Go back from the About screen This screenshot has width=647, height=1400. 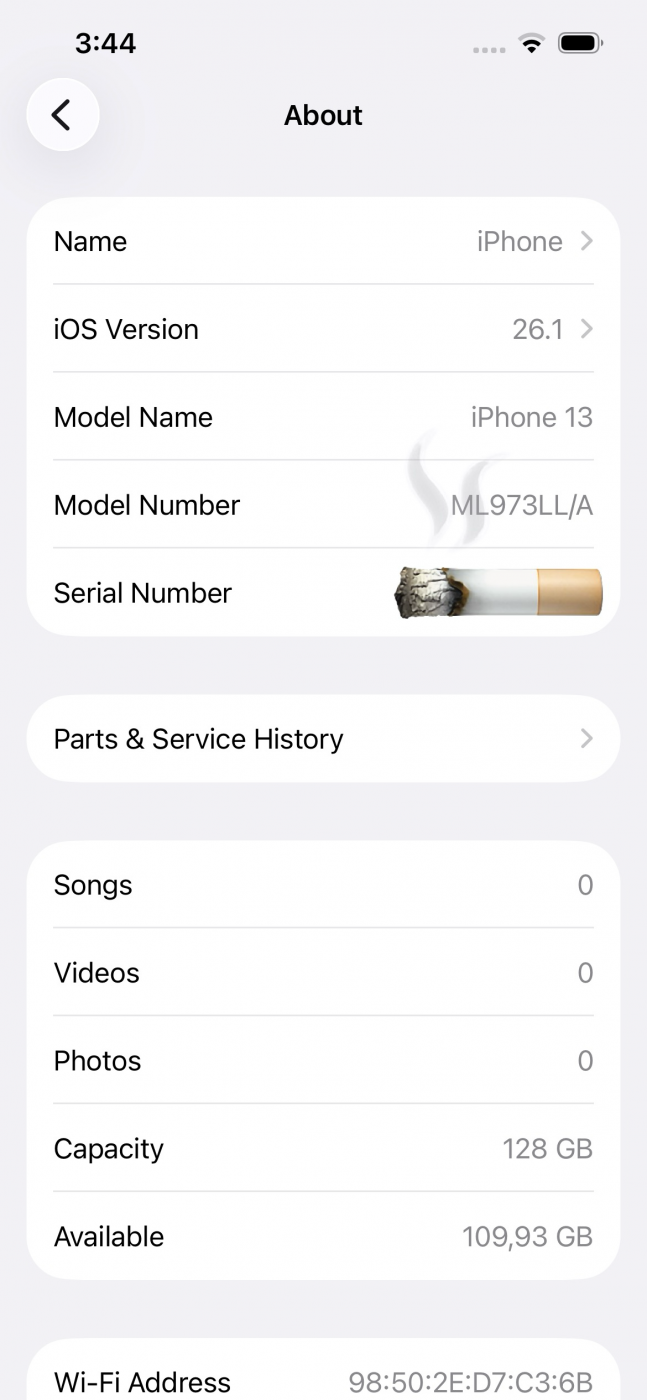click(x=62, y=115)
